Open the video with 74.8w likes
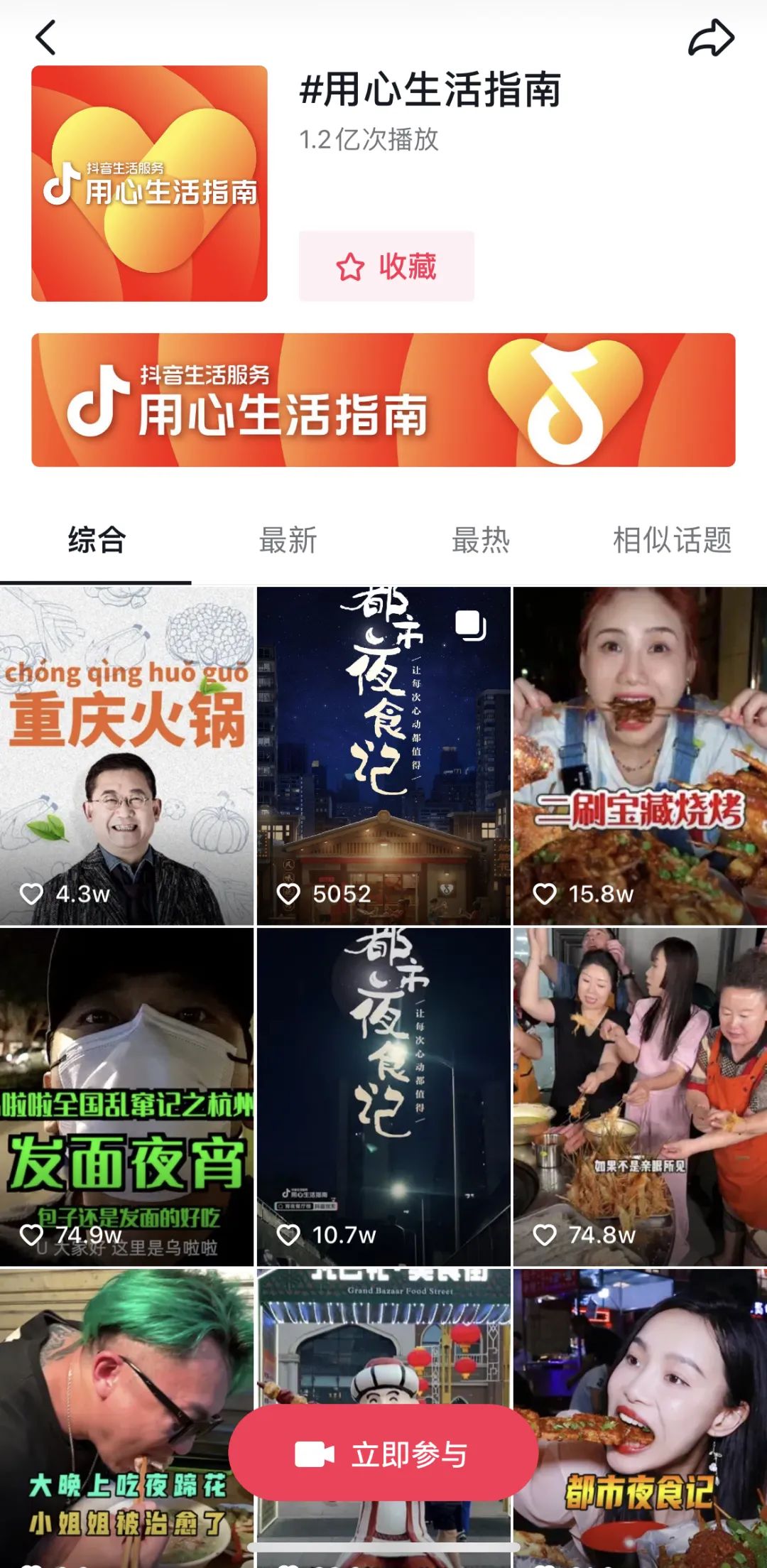 coord(640,1097)
